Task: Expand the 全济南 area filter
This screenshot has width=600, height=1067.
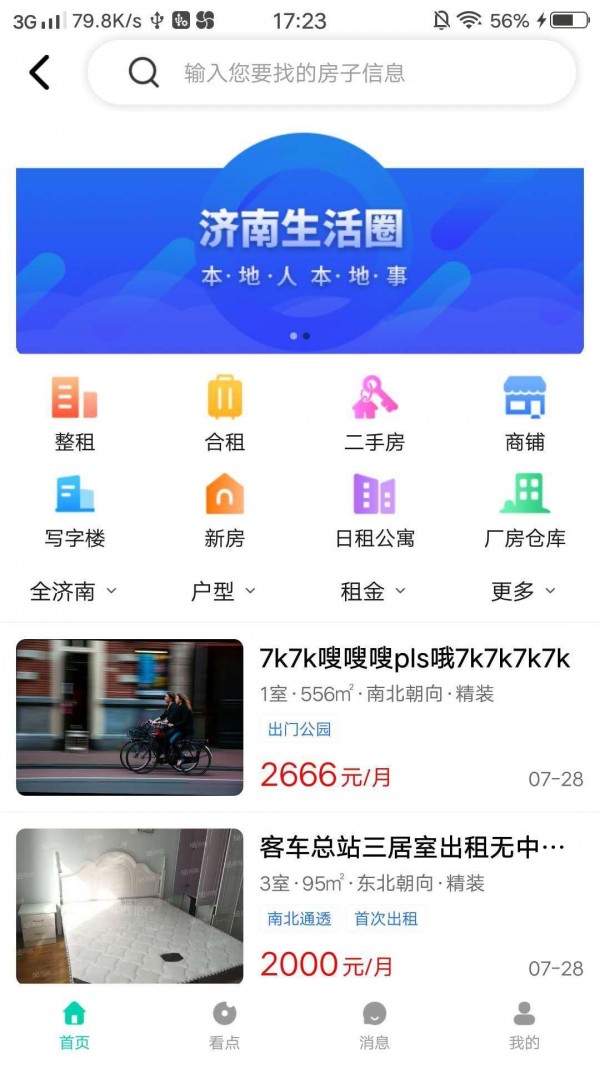Action: coord(74,591)
